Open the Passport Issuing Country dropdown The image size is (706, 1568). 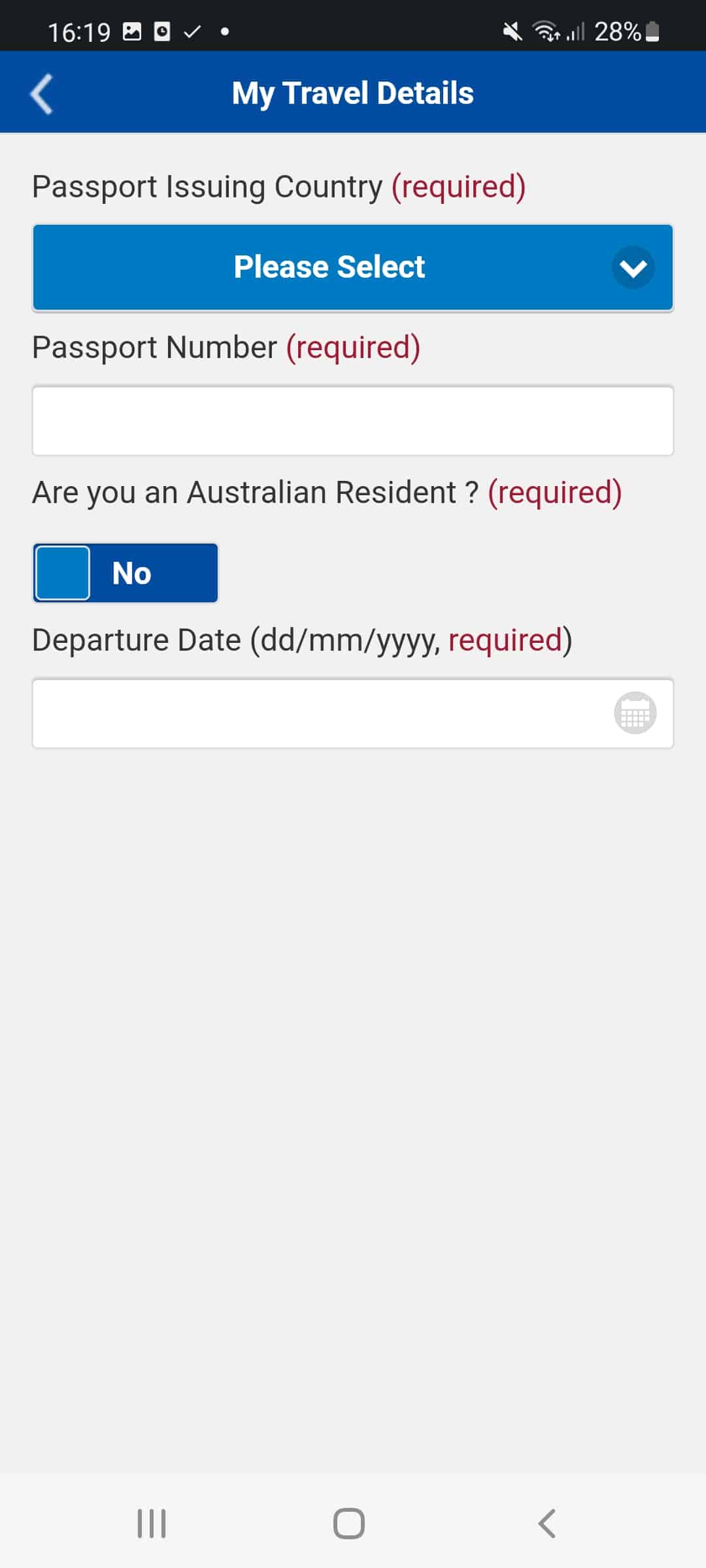pyautogui.click(x=353, y=267)
